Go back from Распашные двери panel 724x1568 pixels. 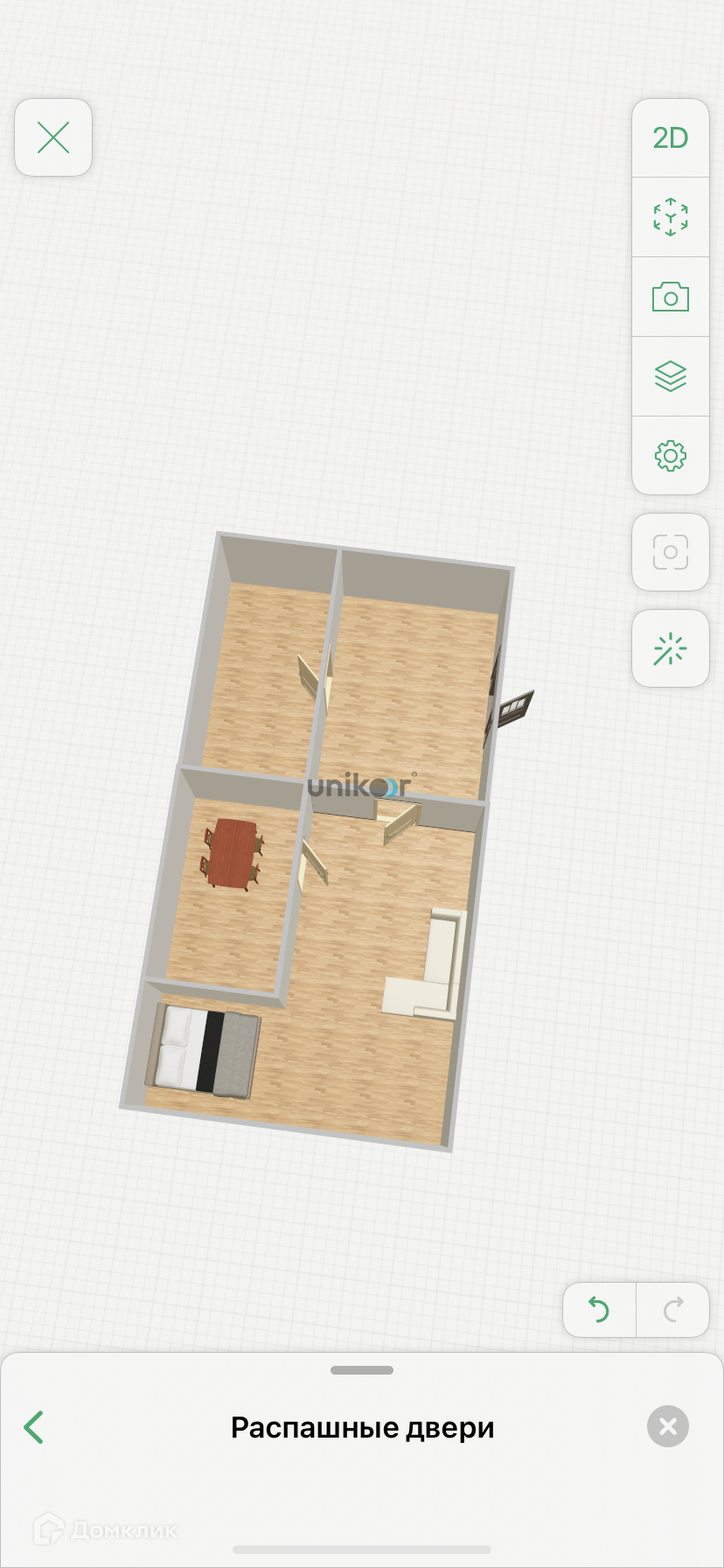tap(34, 1427)
